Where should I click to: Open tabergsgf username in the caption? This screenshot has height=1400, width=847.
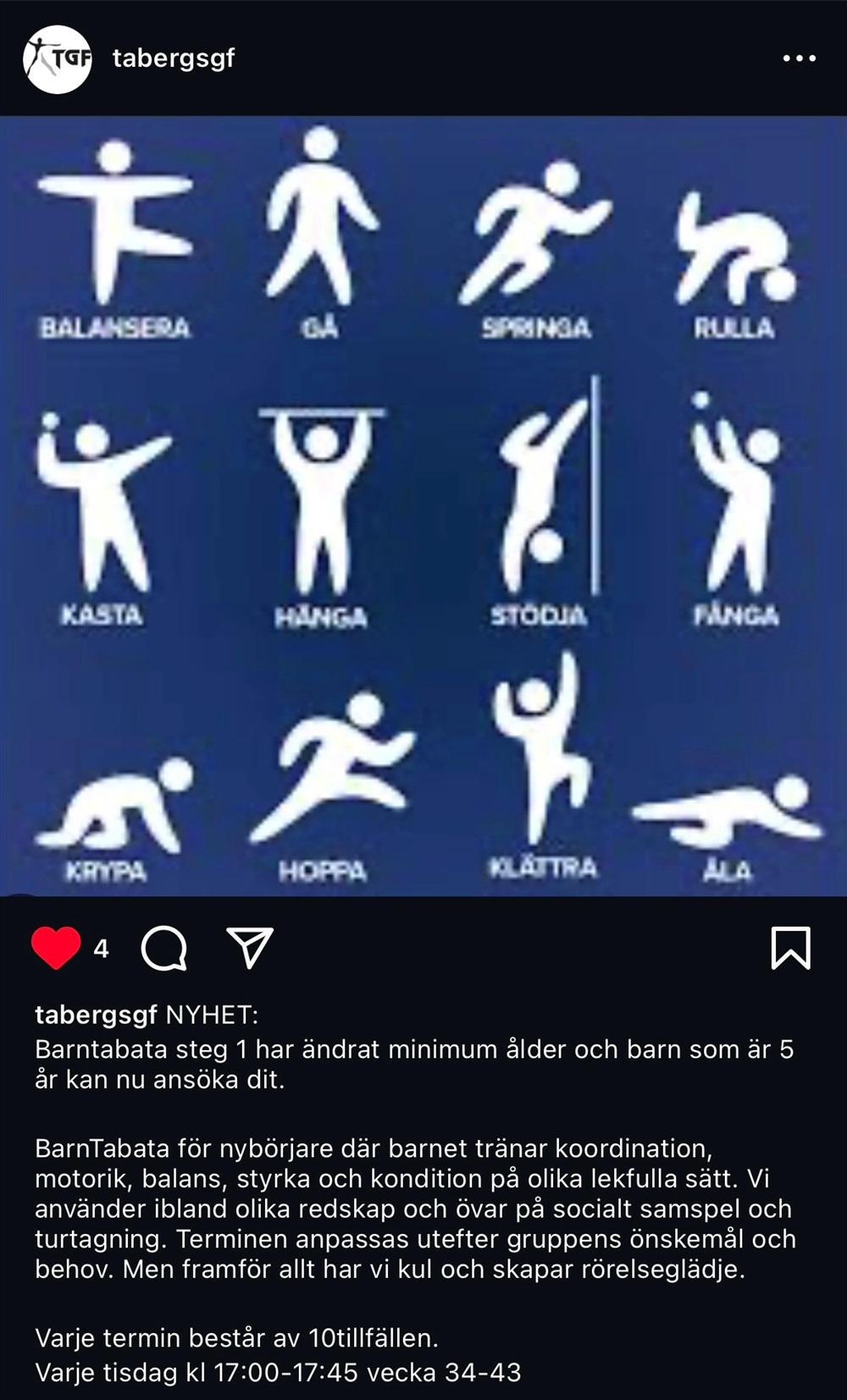(x=96, y=1015)
